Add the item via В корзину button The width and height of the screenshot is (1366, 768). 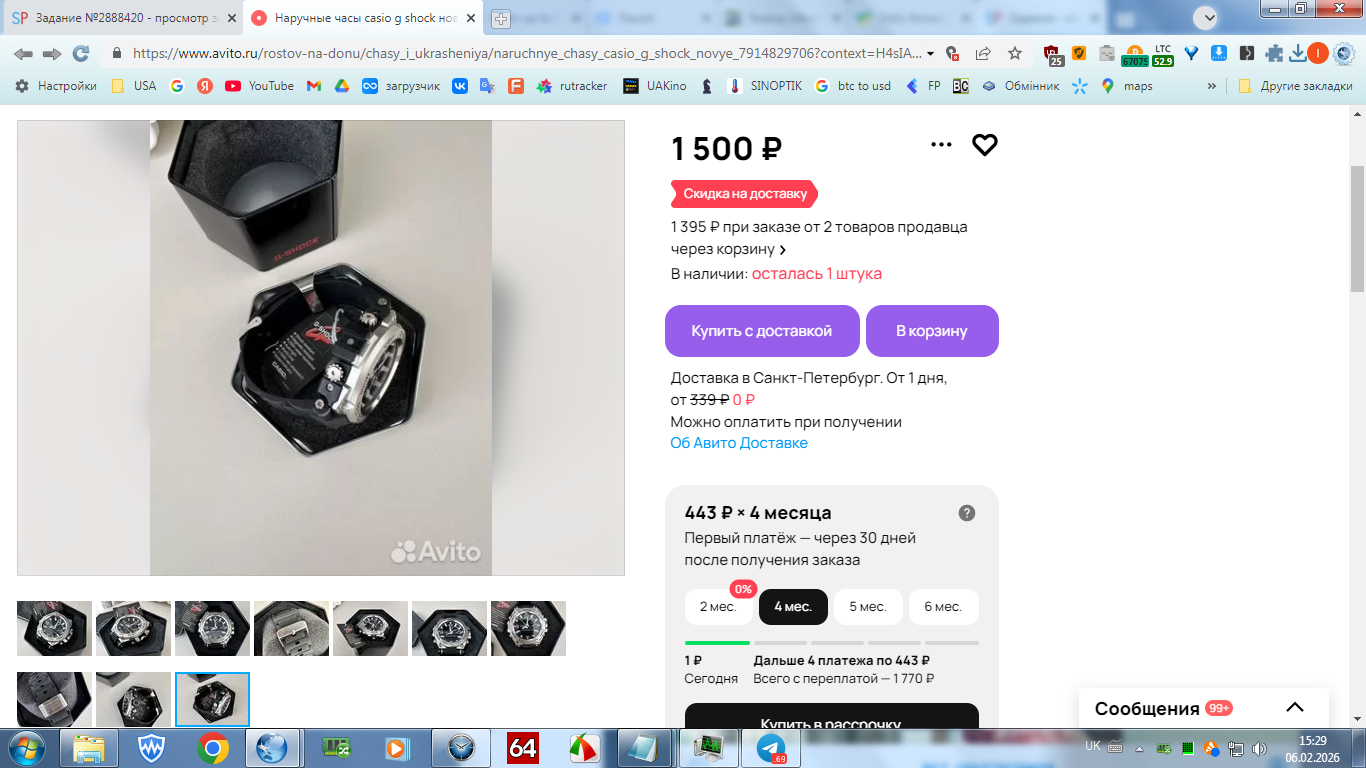931,331
